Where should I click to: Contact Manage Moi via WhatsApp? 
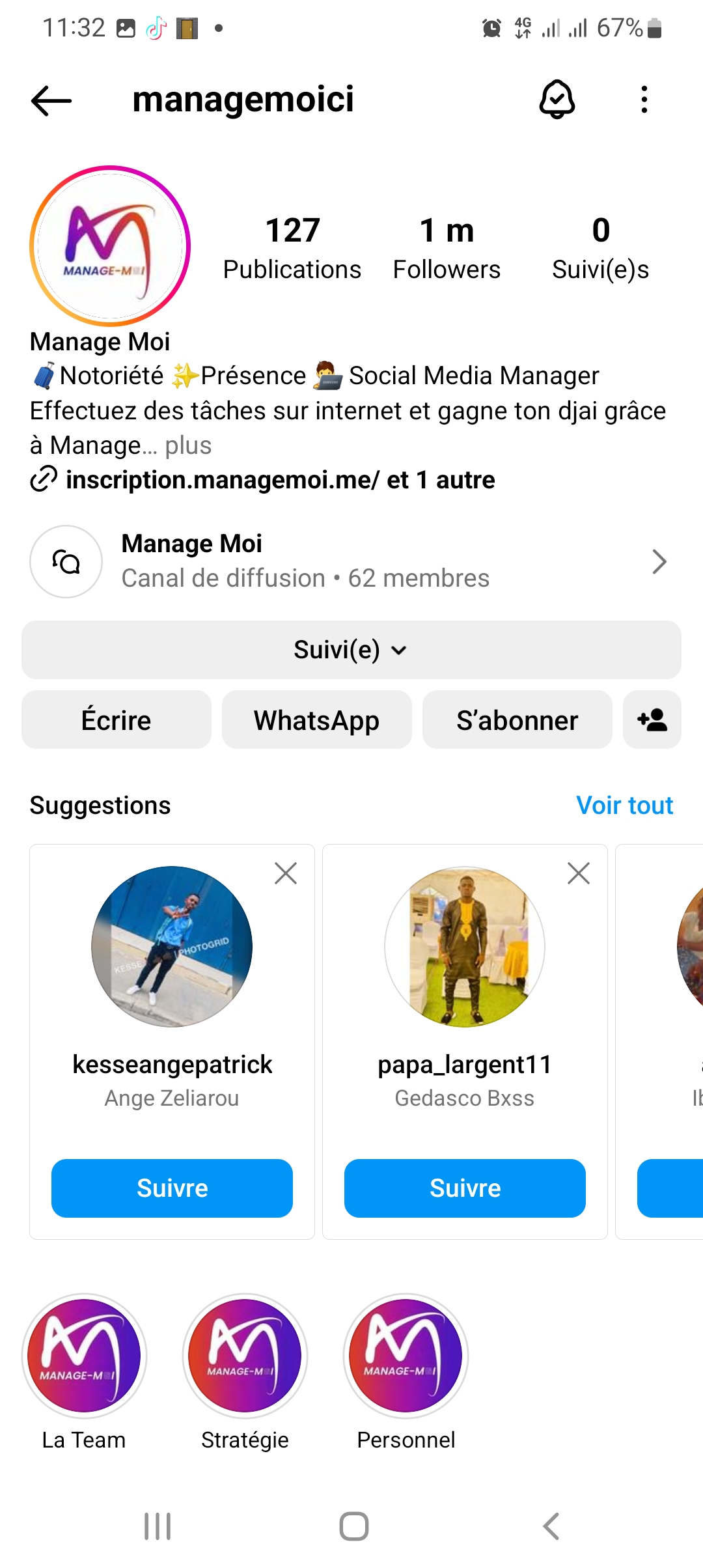(x=317, y=720)
